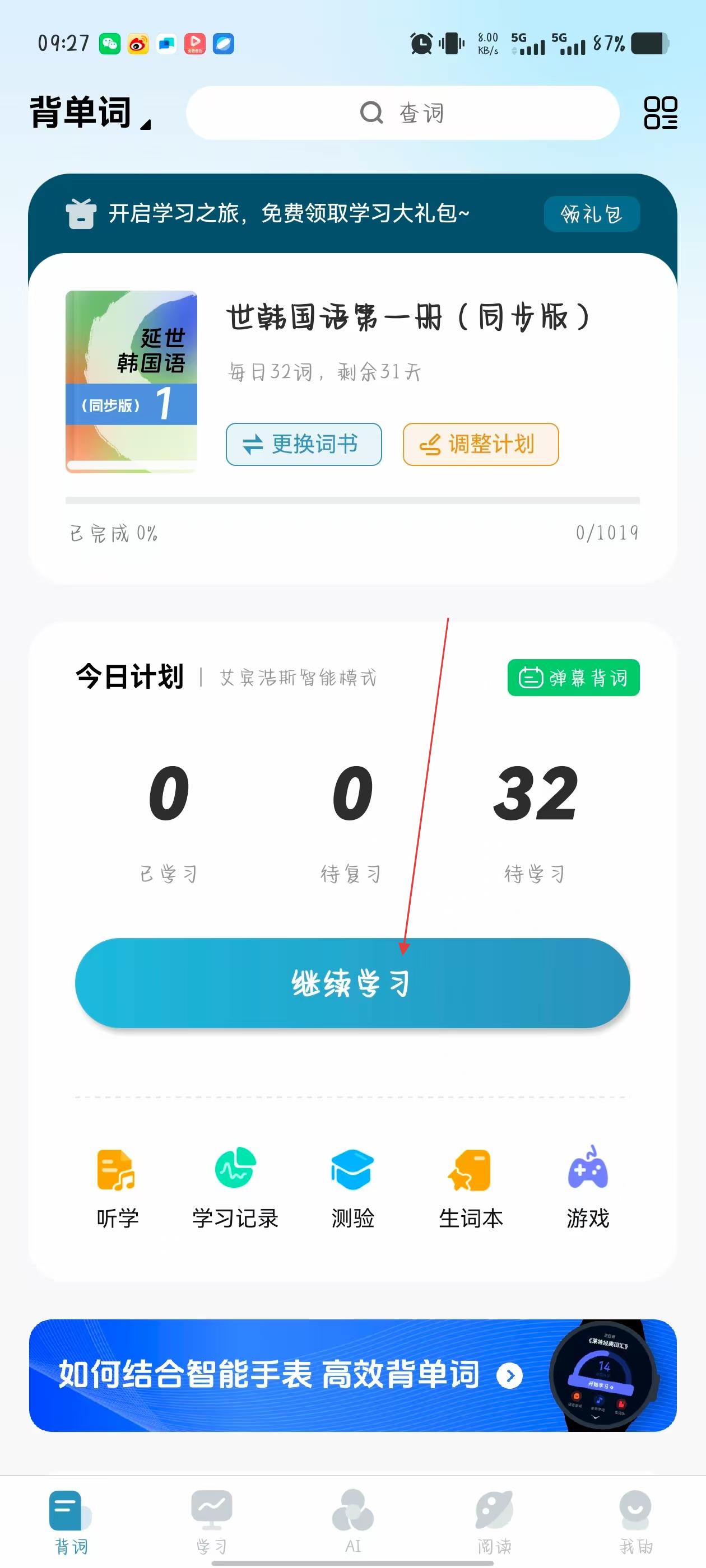
Task: Open the 游戏 section
Action: 587,1187
